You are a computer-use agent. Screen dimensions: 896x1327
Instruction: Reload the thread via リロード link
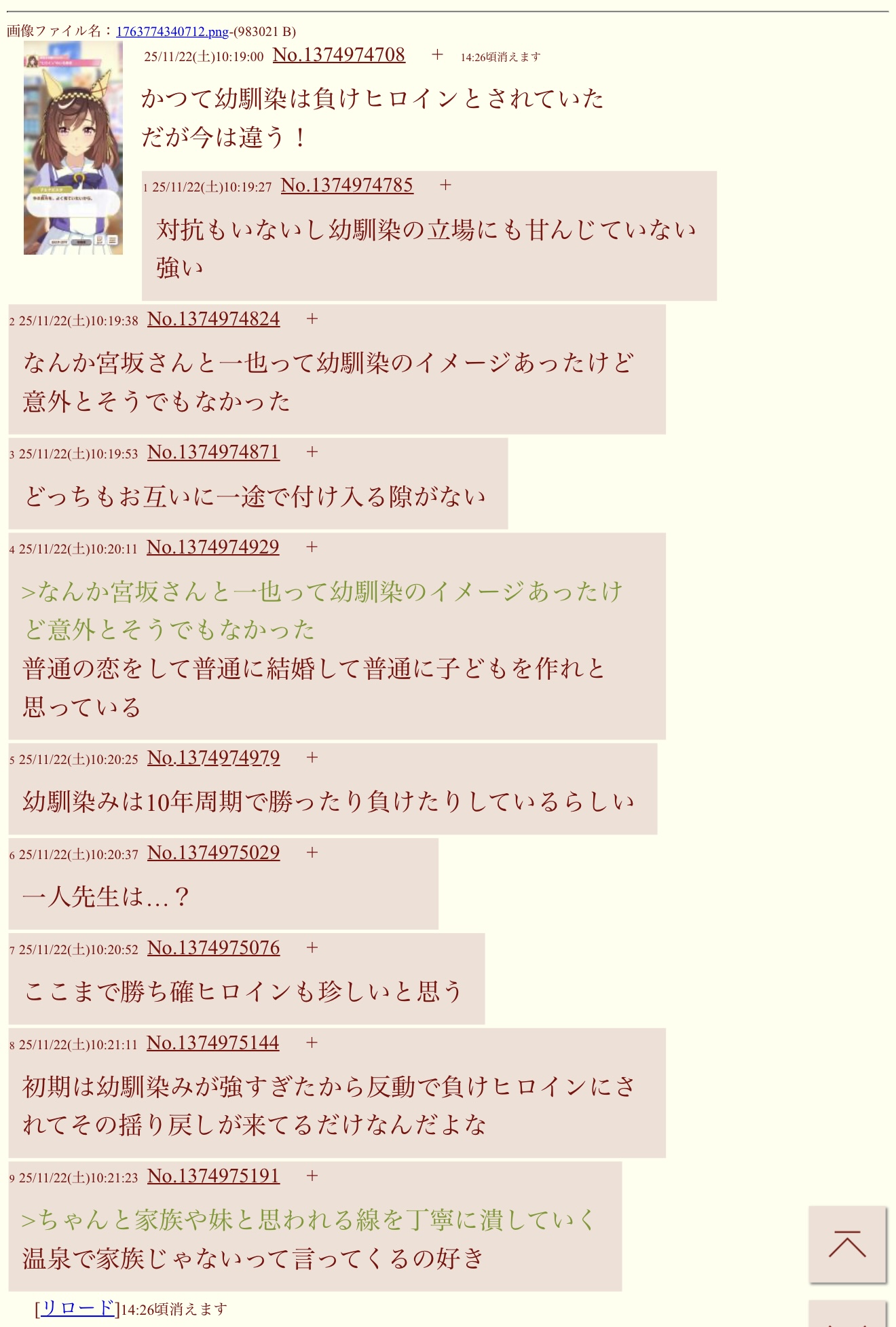(x=77, y=1308)
